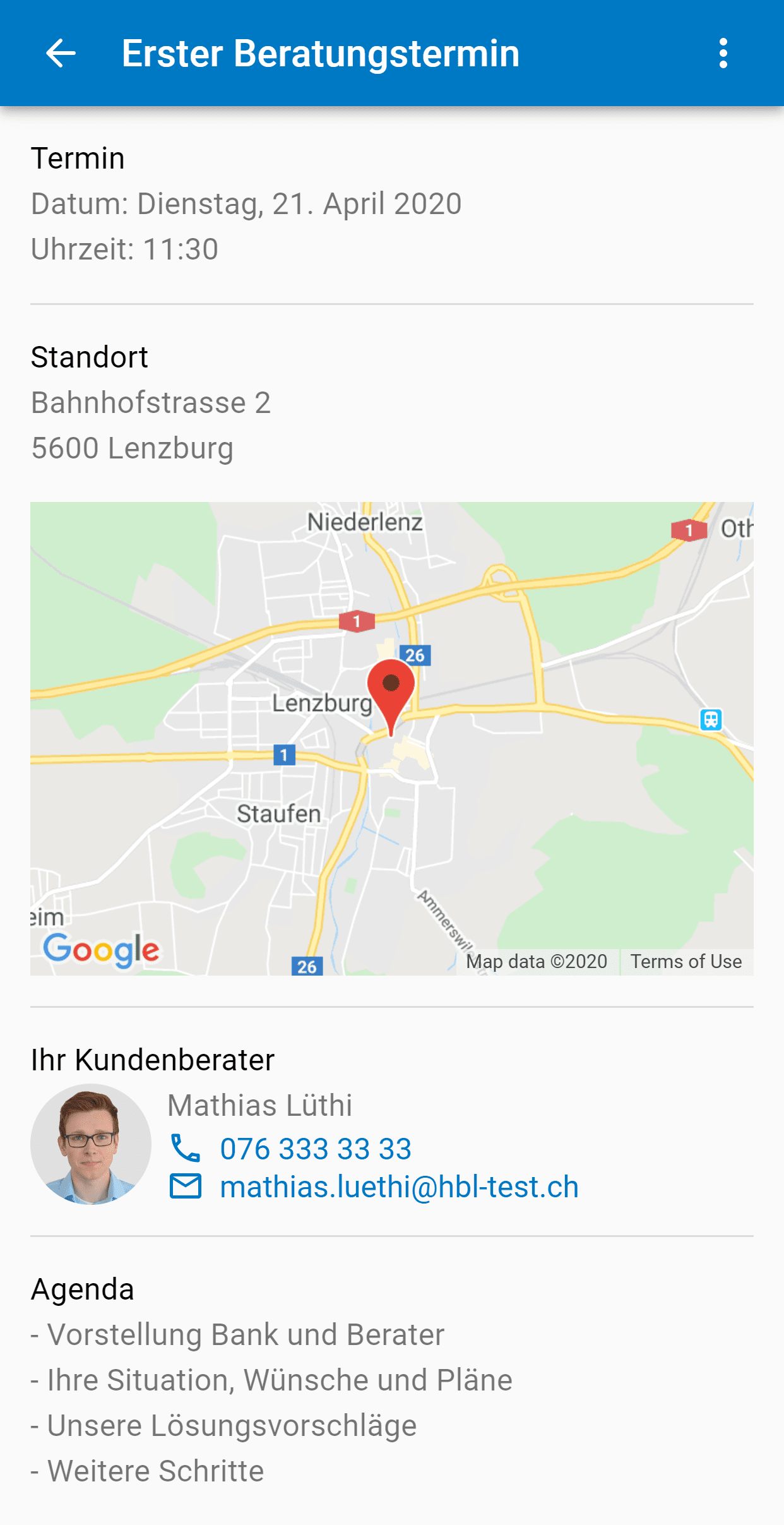Call Mathias Lüthi at 076 333 33 33

(315, 1149)
